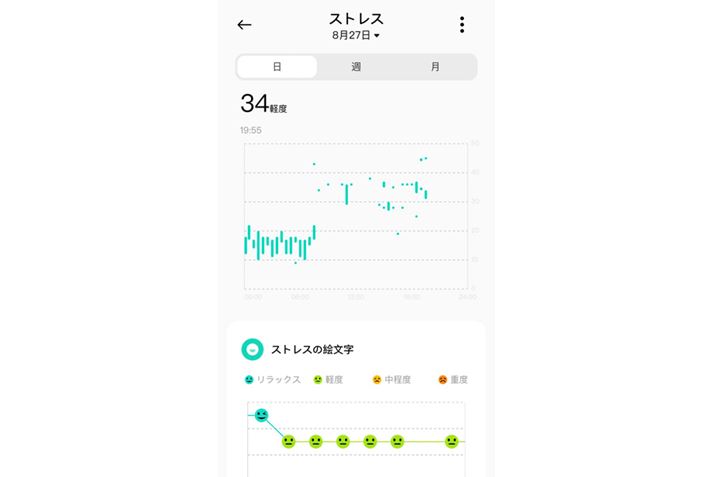Open the 8月27日 date picker
This screenshot has height=477, width=715.
click(x=356, y=35)
